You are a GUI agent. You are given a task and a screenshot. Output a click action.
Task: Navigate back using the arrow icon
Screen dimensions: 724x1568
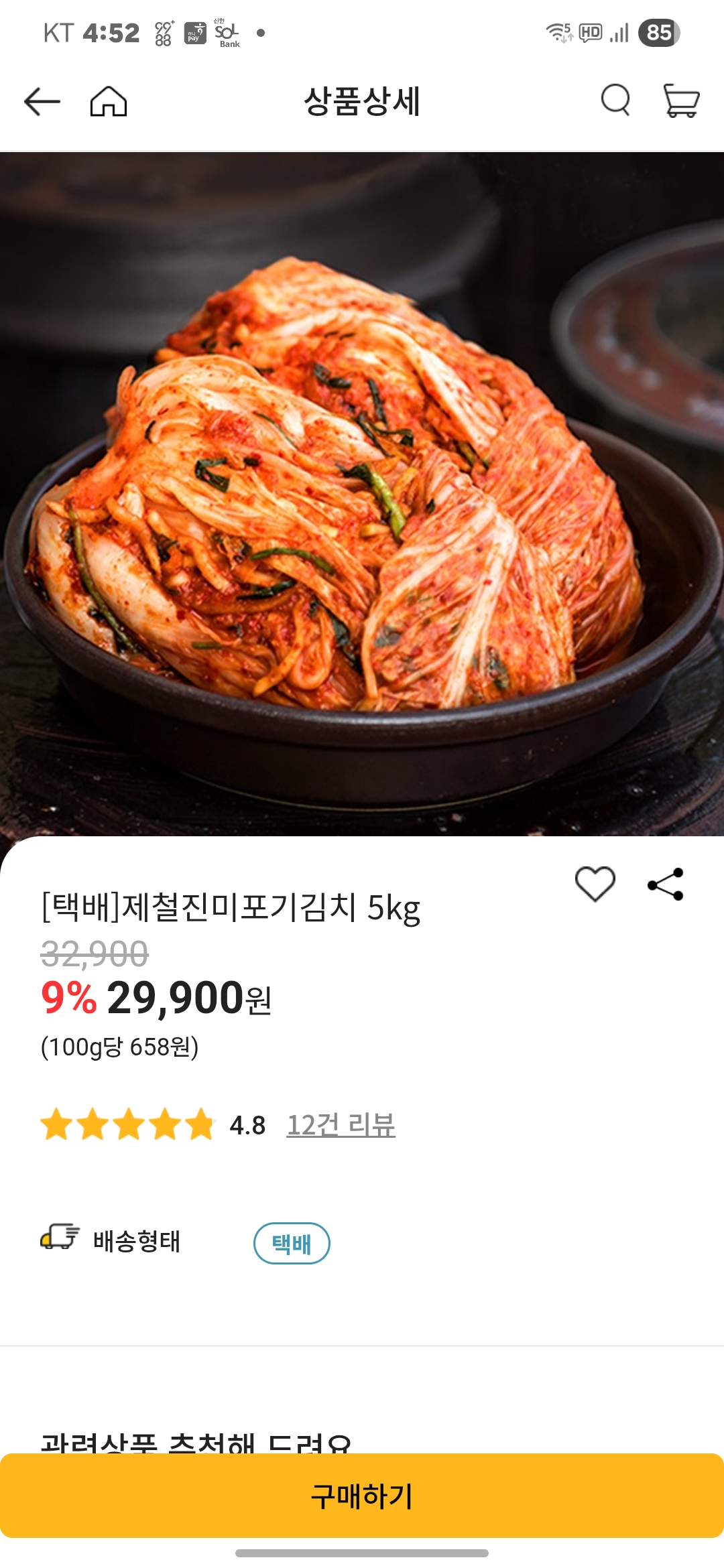click(x=42, y=102)
